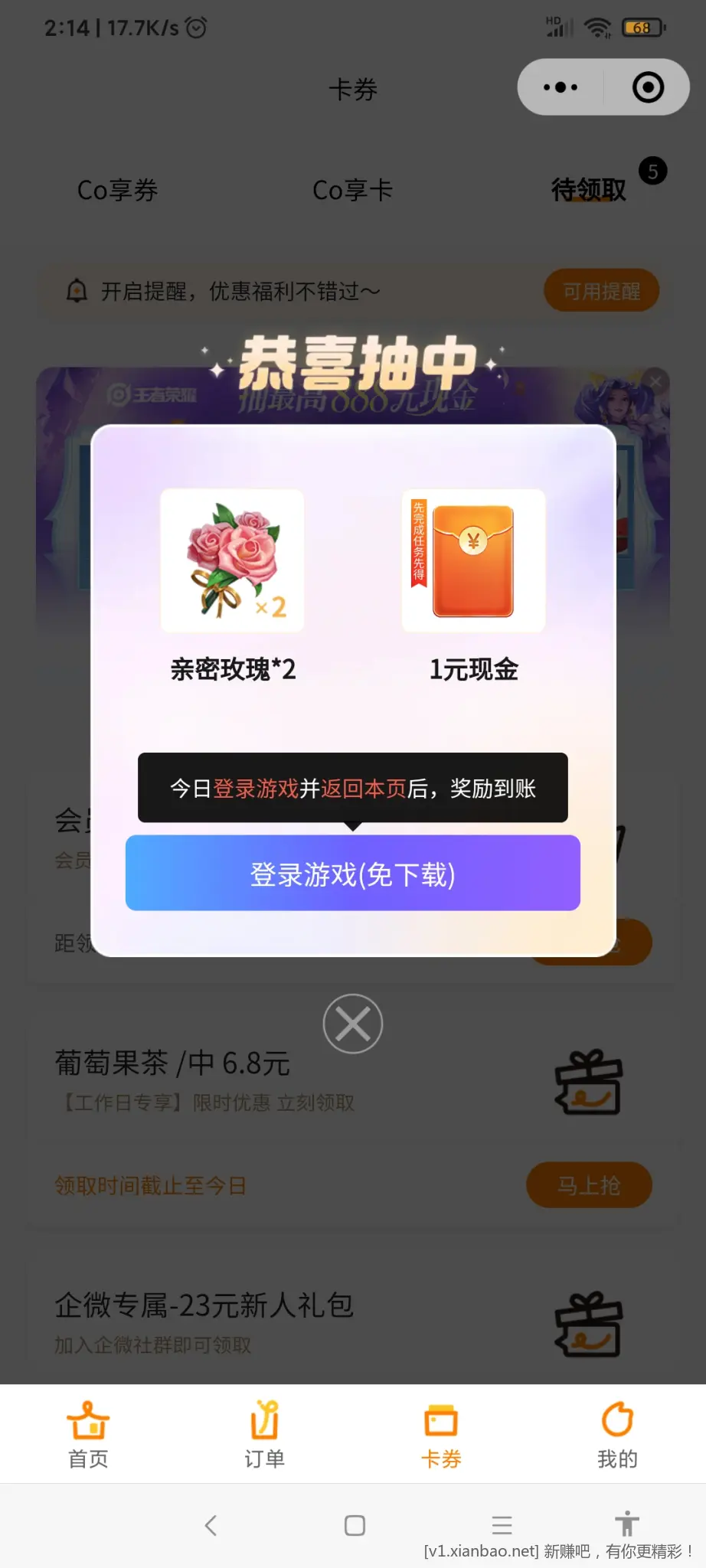Screen dimensions: 706x1568
Task: Open mini program more options menu
Action: (561, 87)
